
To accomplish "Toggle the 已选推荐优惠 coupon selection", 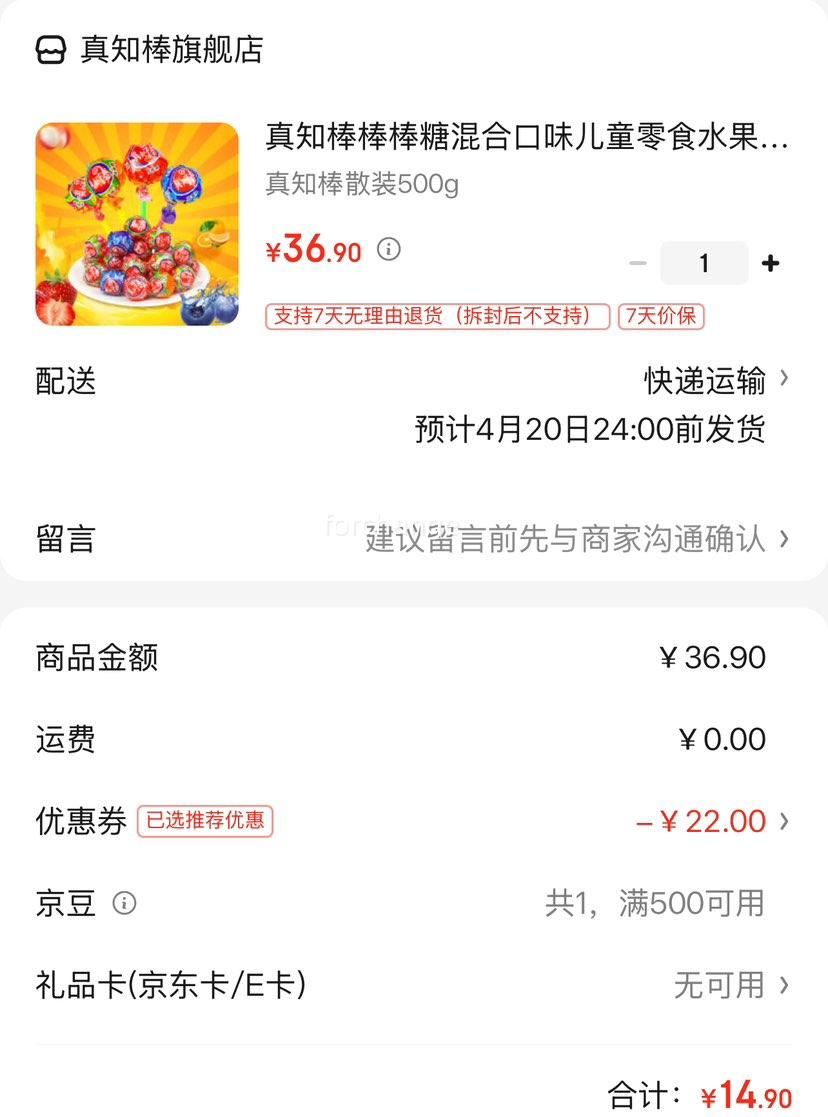I will [204, 821].
